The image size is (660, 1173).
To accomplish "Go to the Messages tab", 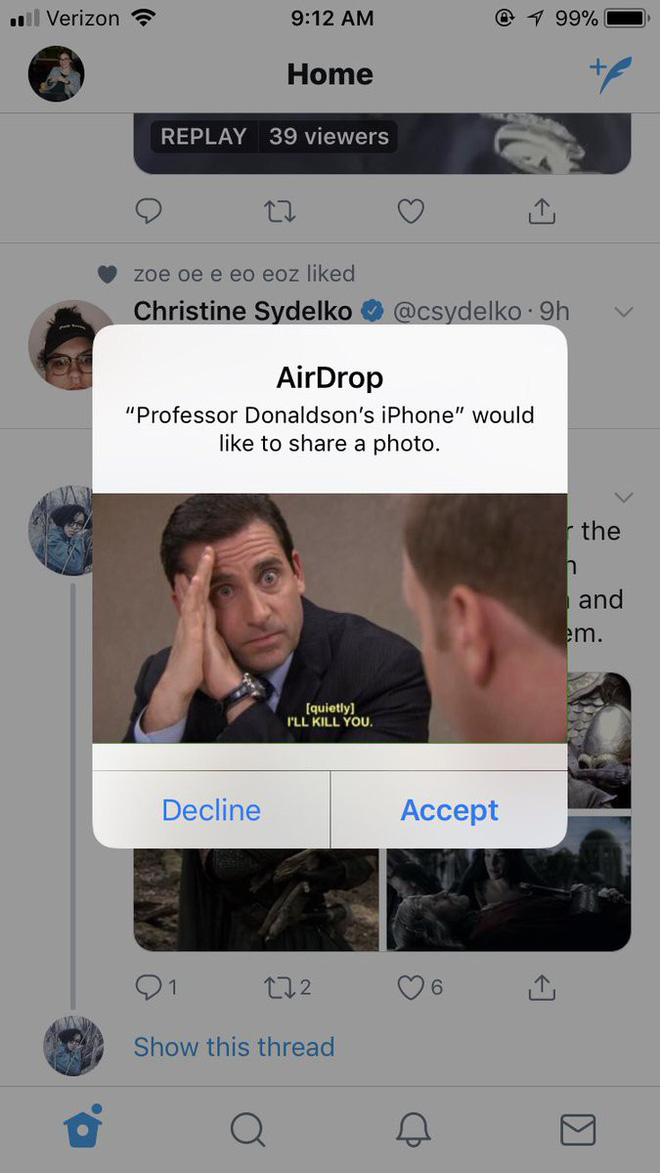I will pyautogui.click(x=578, y=1129).
